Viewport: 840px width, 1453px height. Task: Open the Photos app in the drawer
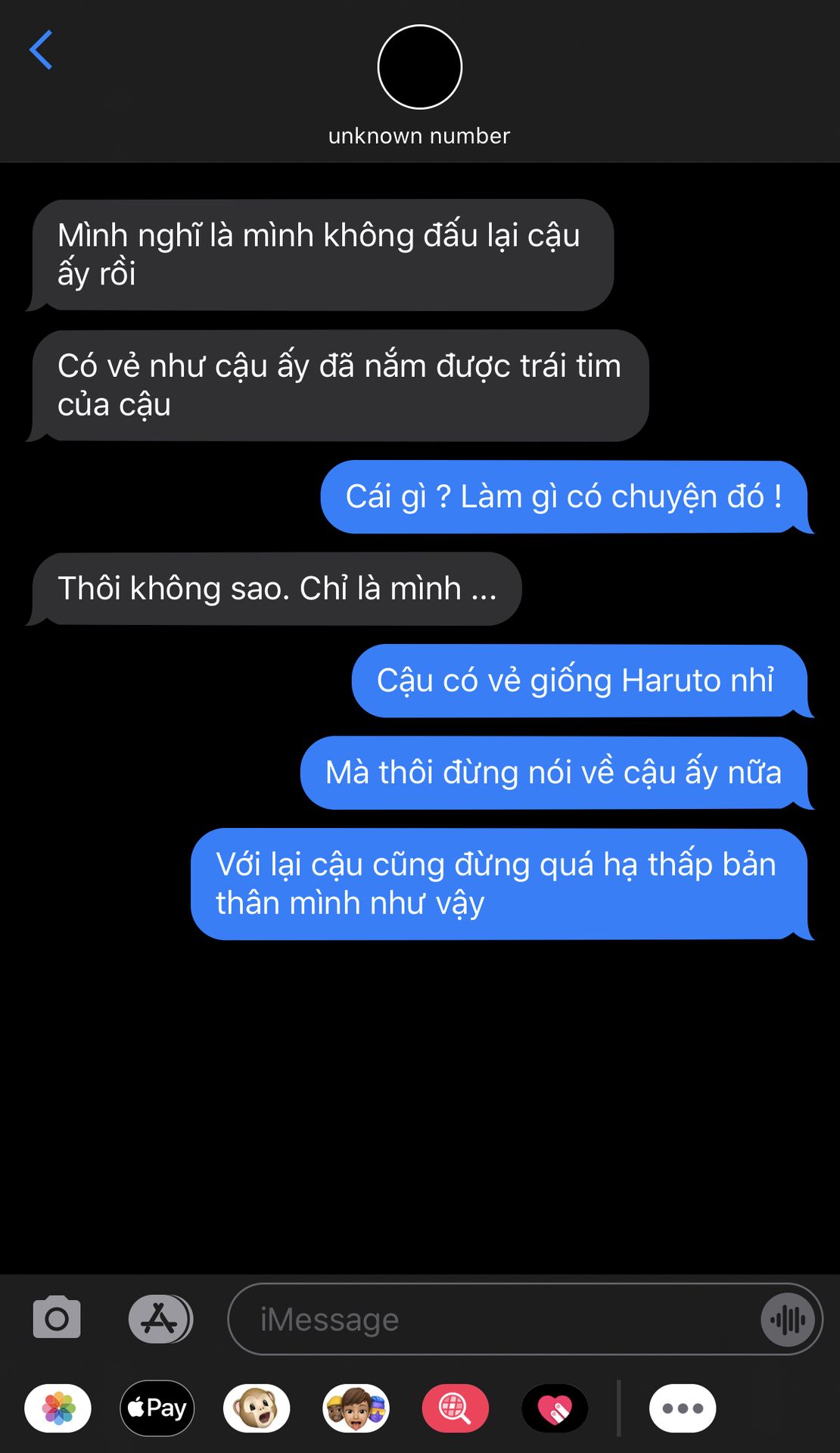click(x=58, y=1408)
